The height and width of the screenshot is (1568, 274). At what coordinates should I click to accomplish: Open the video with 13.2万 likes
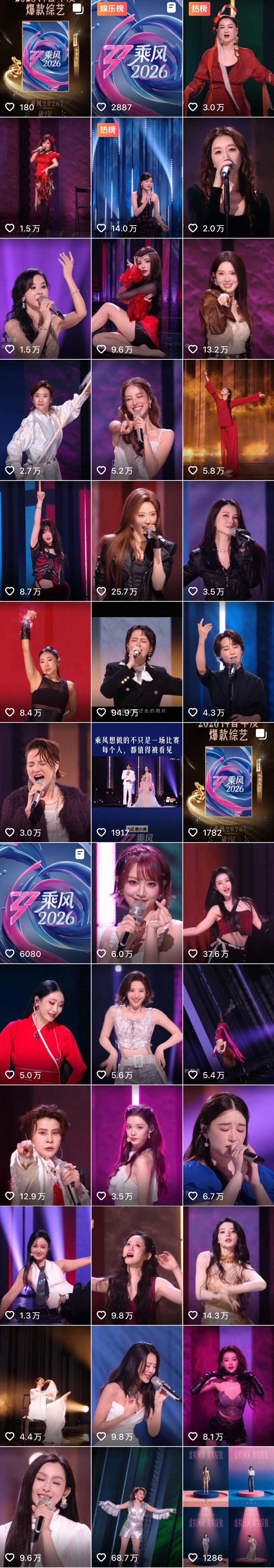(228, 299)
